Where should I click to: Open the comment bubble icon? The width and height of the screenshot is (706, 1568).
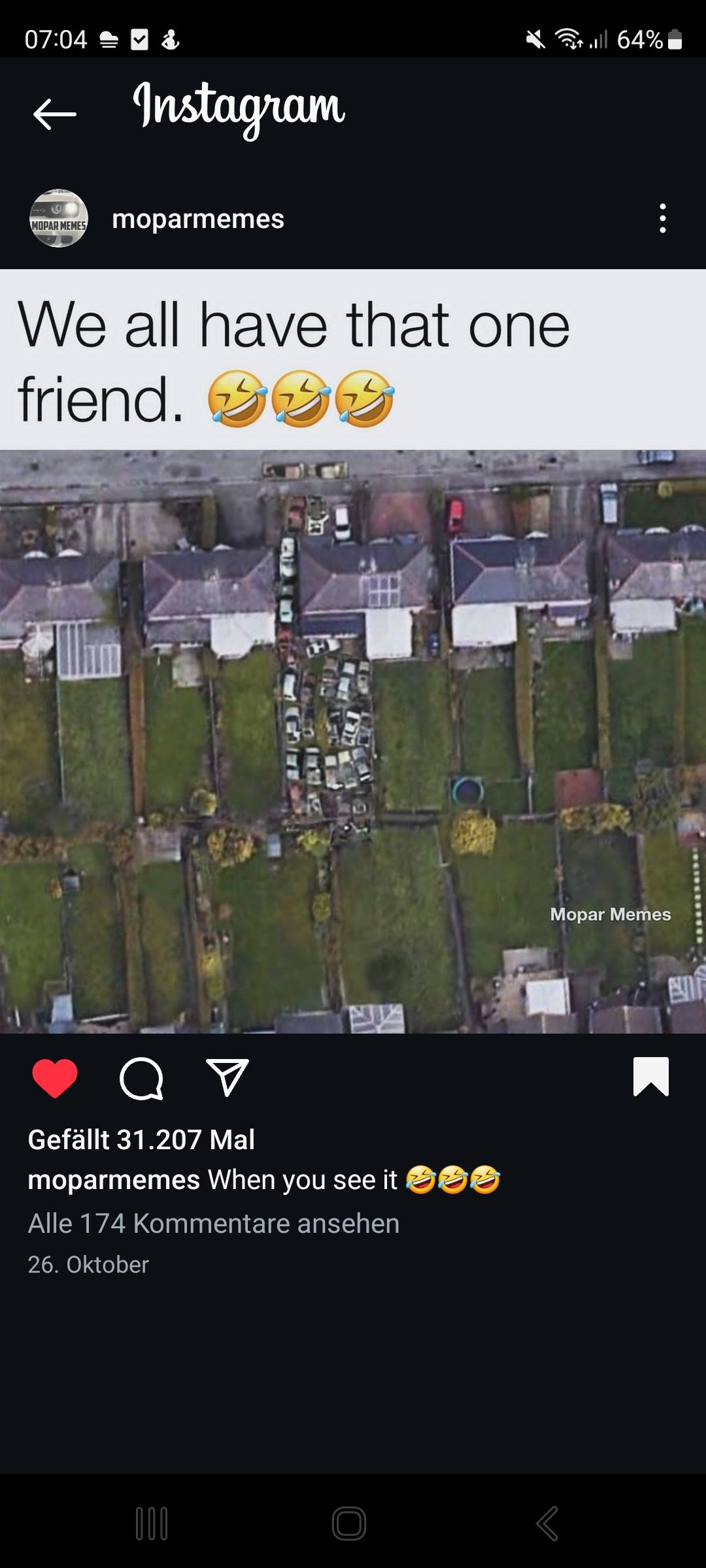tap(141, 1078)
